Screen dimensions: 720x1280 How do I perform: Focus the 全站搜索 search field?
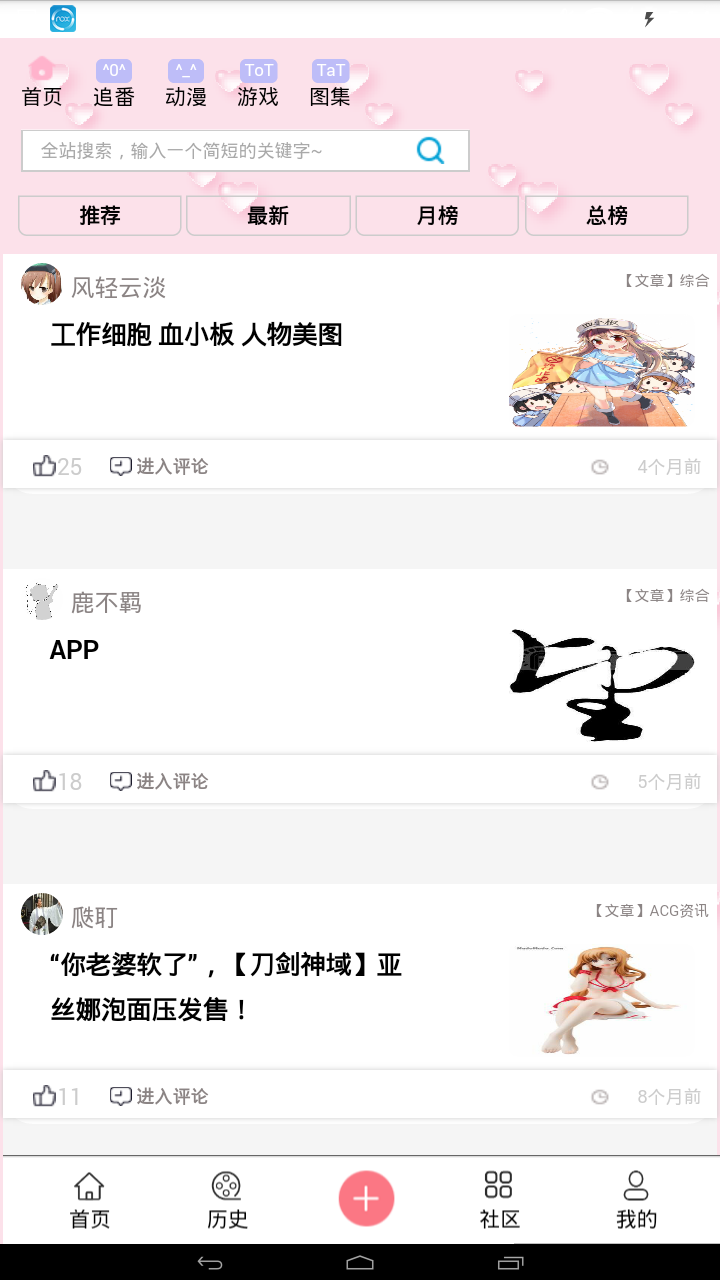[245, 151]
